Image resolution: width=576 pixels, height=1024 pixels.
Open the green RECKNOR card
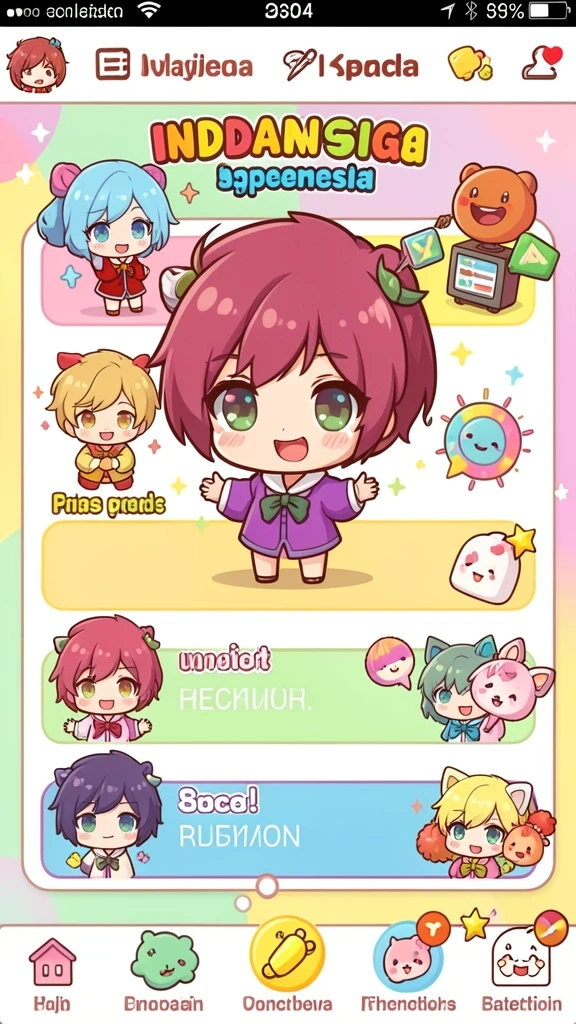(x=288, y=696)
